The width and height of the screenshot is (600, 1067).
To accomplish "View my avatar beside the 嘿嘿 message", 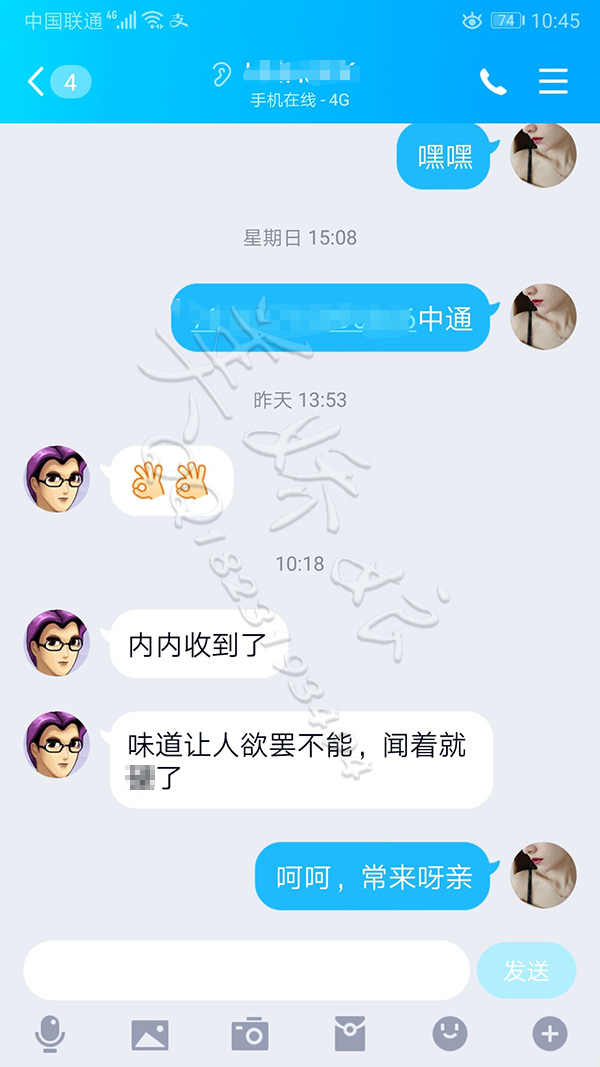I will click(x=543, y=155).
